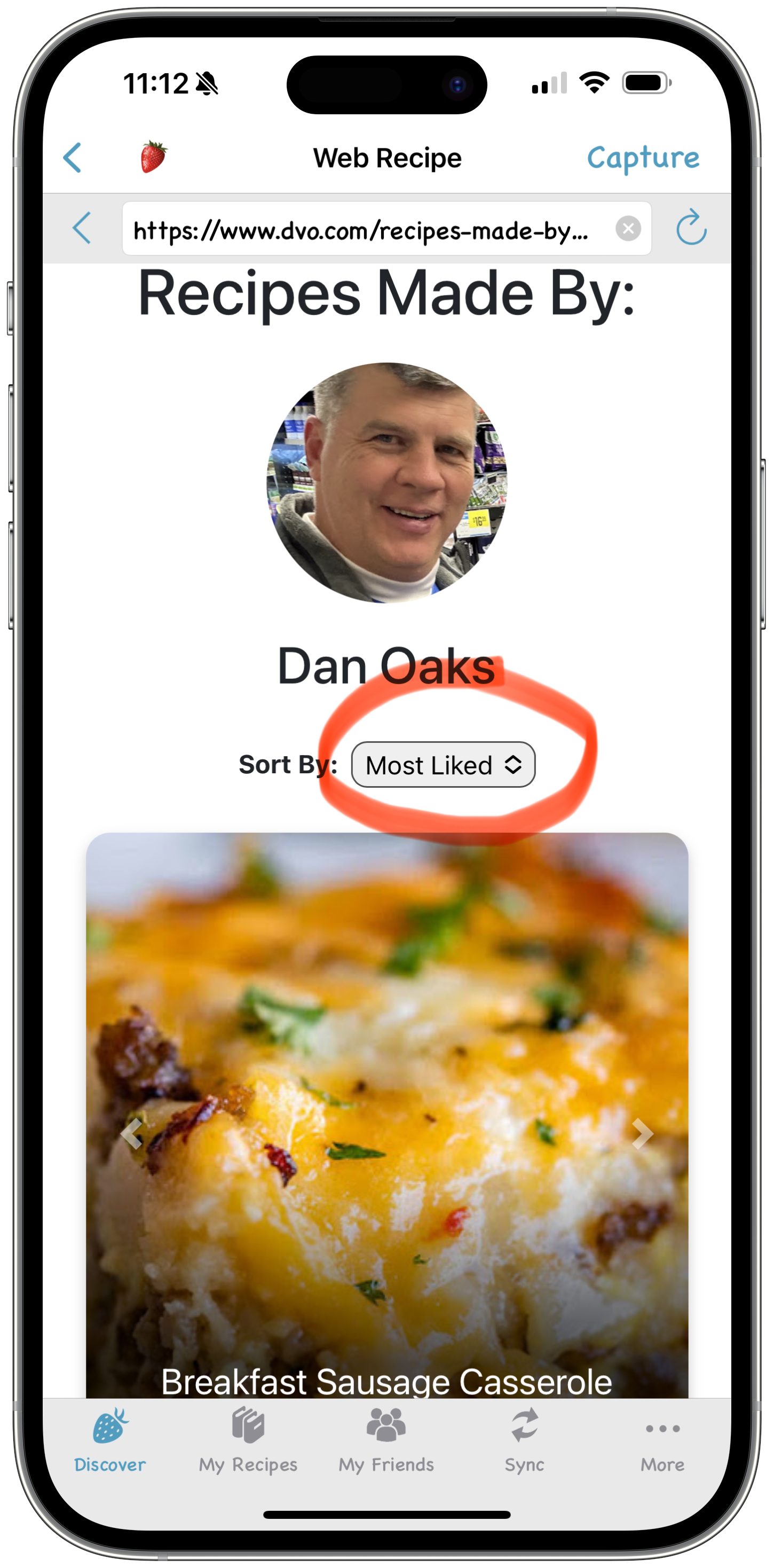Edit the dvo.com URL field

tap(362, 230)
